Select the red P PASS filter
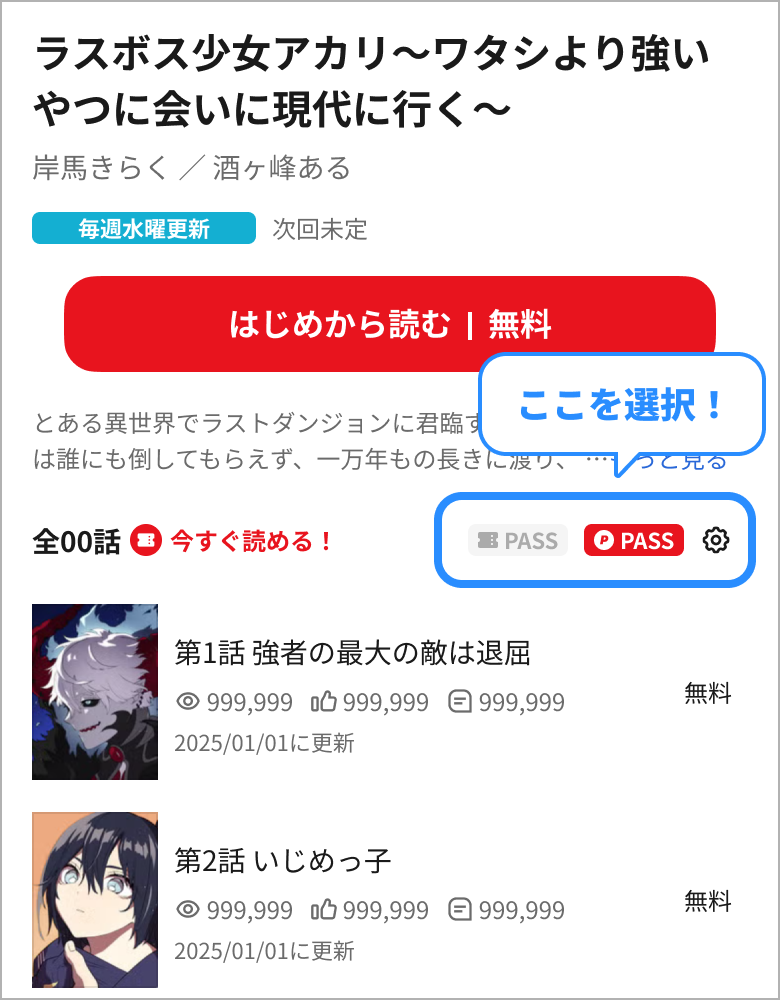780x1000 pixels. tap(634, 541)
